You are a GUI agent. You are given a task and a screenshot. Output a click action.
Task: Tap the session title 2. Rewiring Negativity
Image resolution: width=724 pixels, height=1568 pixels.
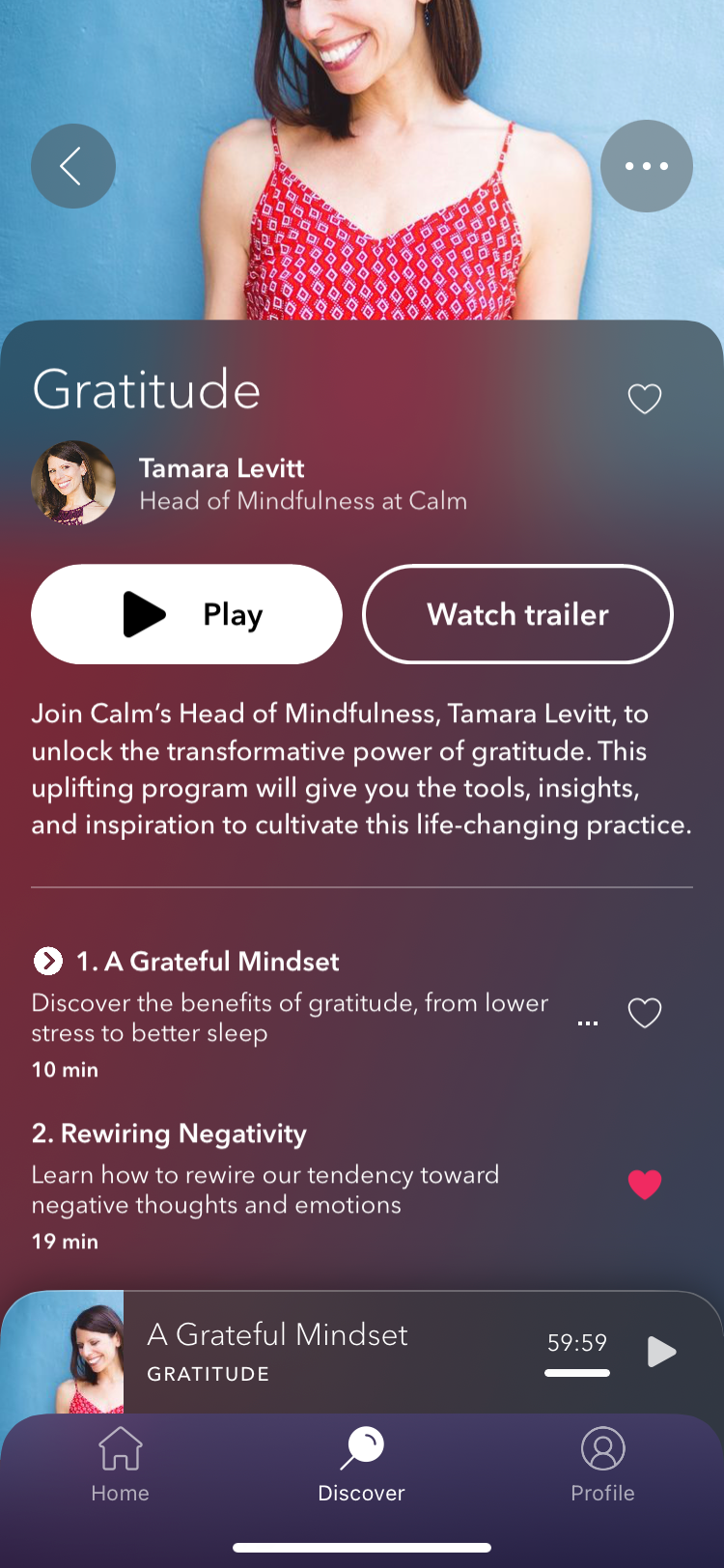point(169,1134)
